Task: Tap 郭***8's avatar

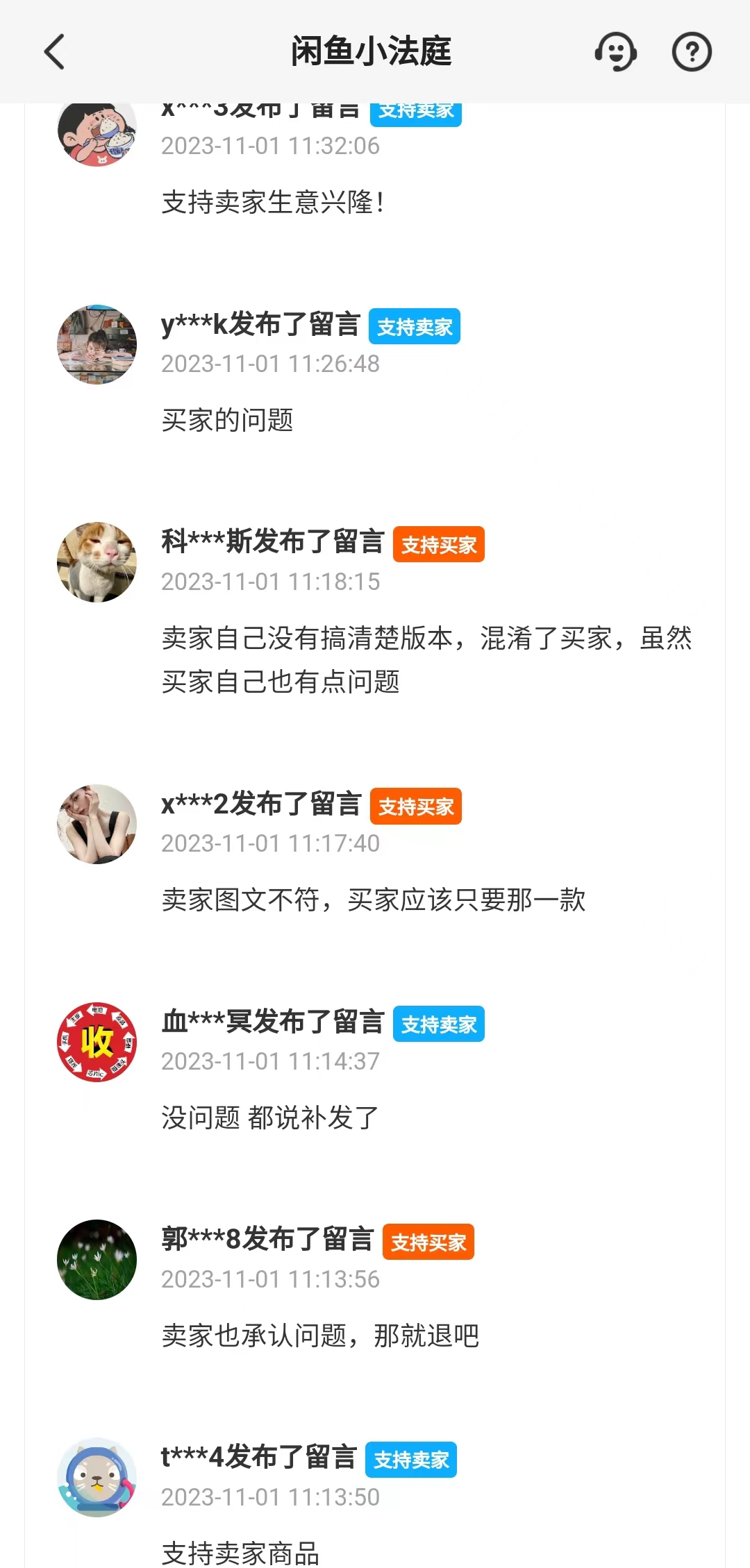Action: 97,1260
